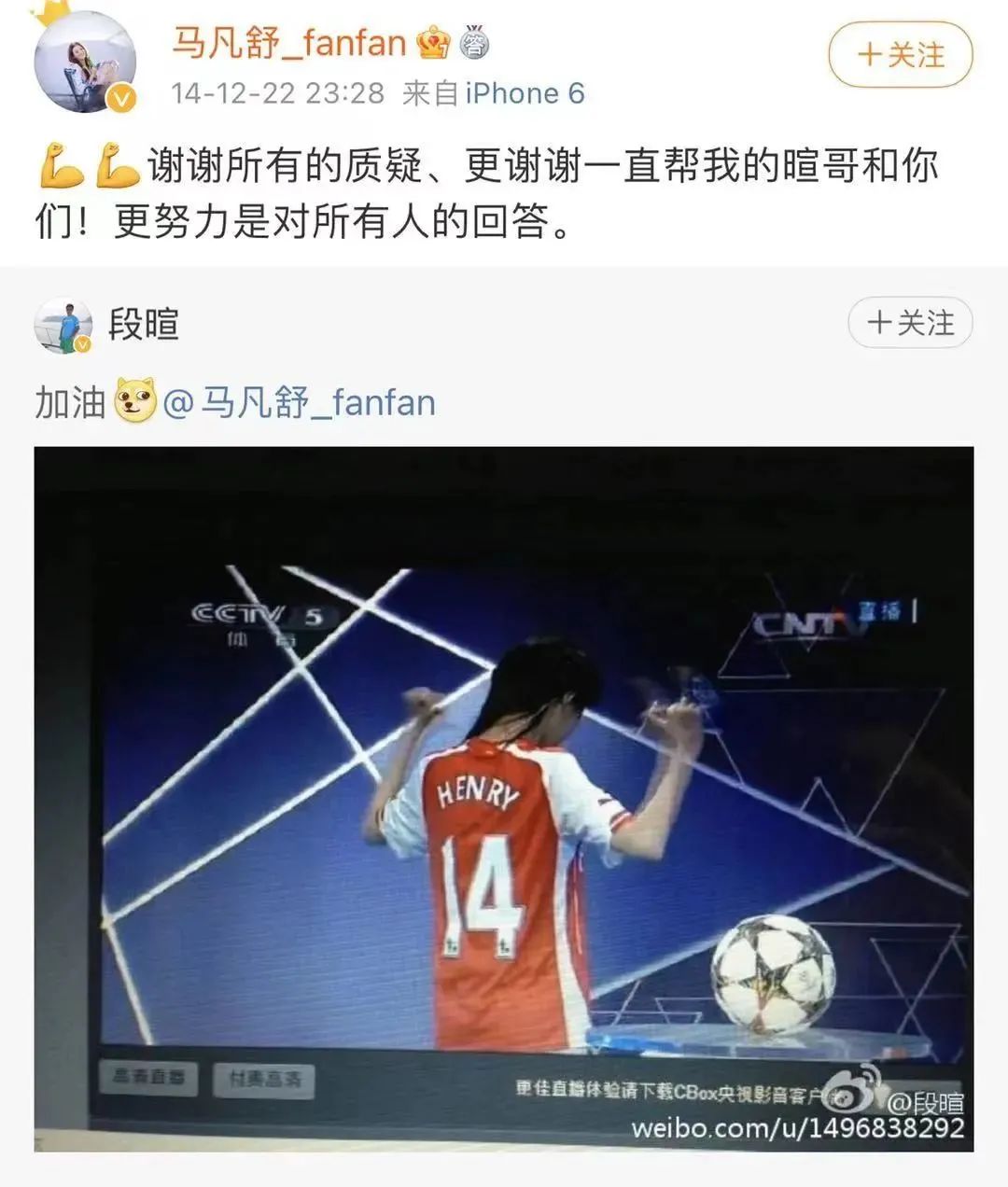Follow 段暄 with the 关注 button
1008x1187 pixels.
pos(910,324)
